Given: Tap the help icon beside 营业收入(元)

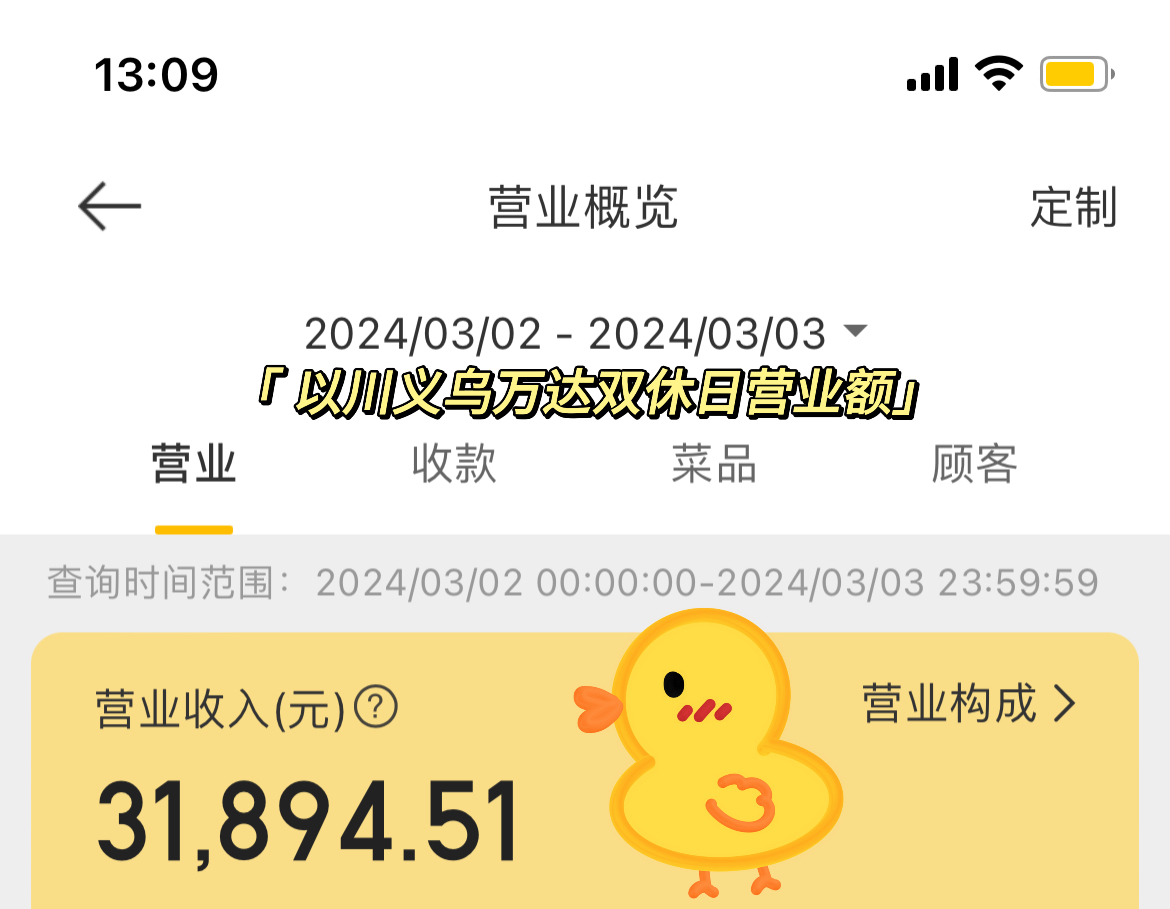Looking at the screenshot, I should click(377, 708).
